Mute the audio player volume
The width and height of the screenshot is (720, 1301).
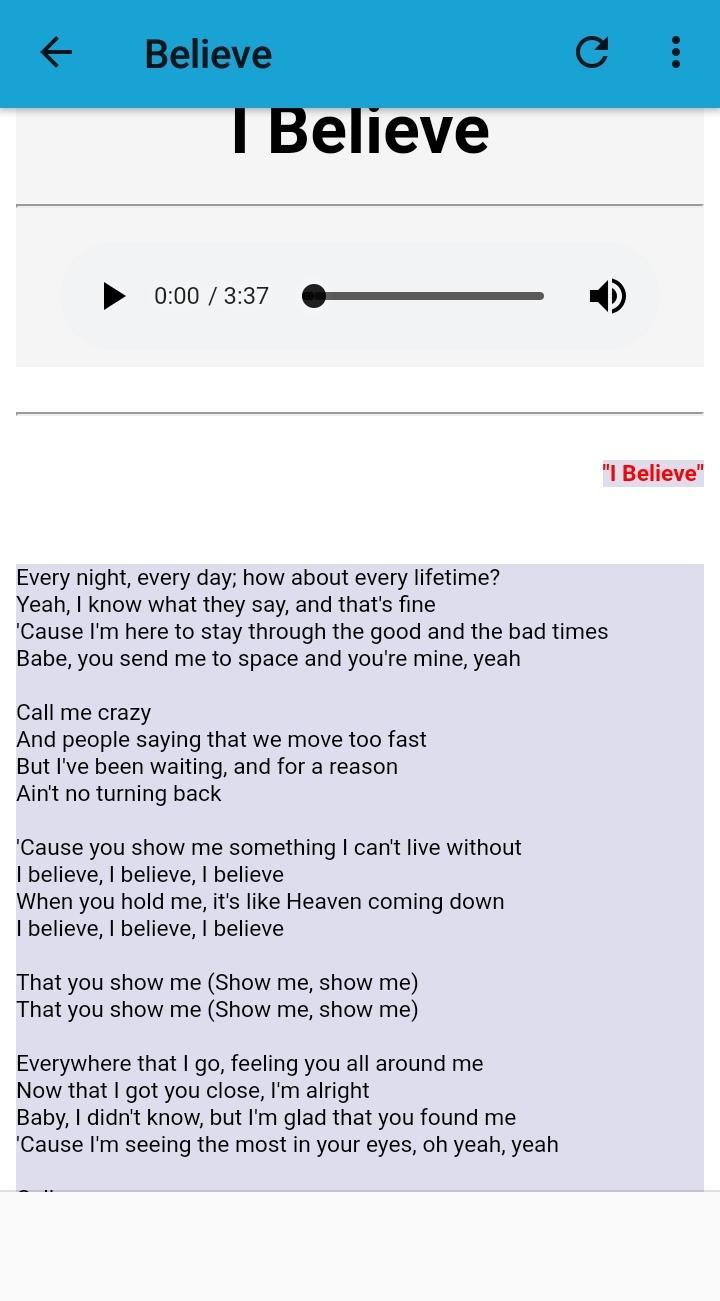coord(607,296)
